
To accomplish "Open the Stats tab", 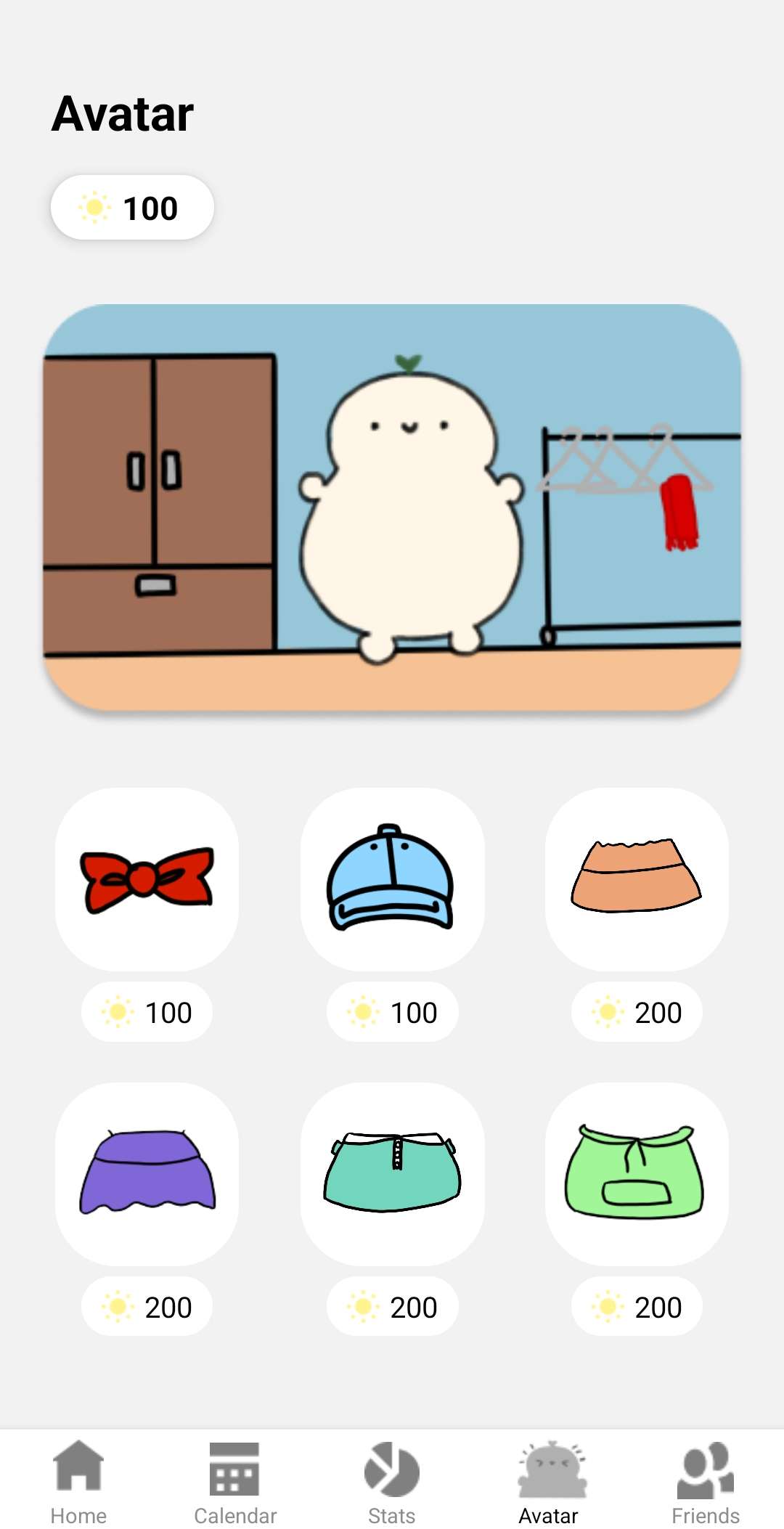I will point(392,1483).
